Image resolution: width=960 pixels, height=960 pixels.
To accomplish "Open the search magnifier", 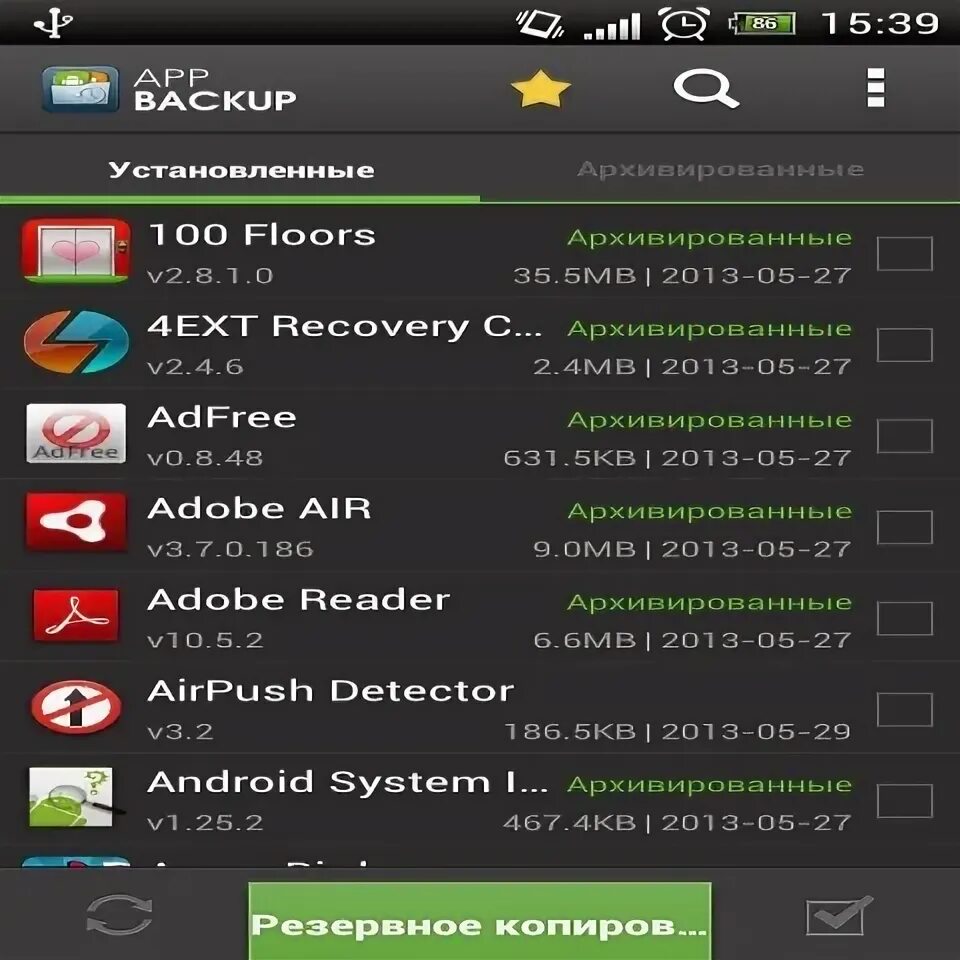I will click(x=706, y=89).
